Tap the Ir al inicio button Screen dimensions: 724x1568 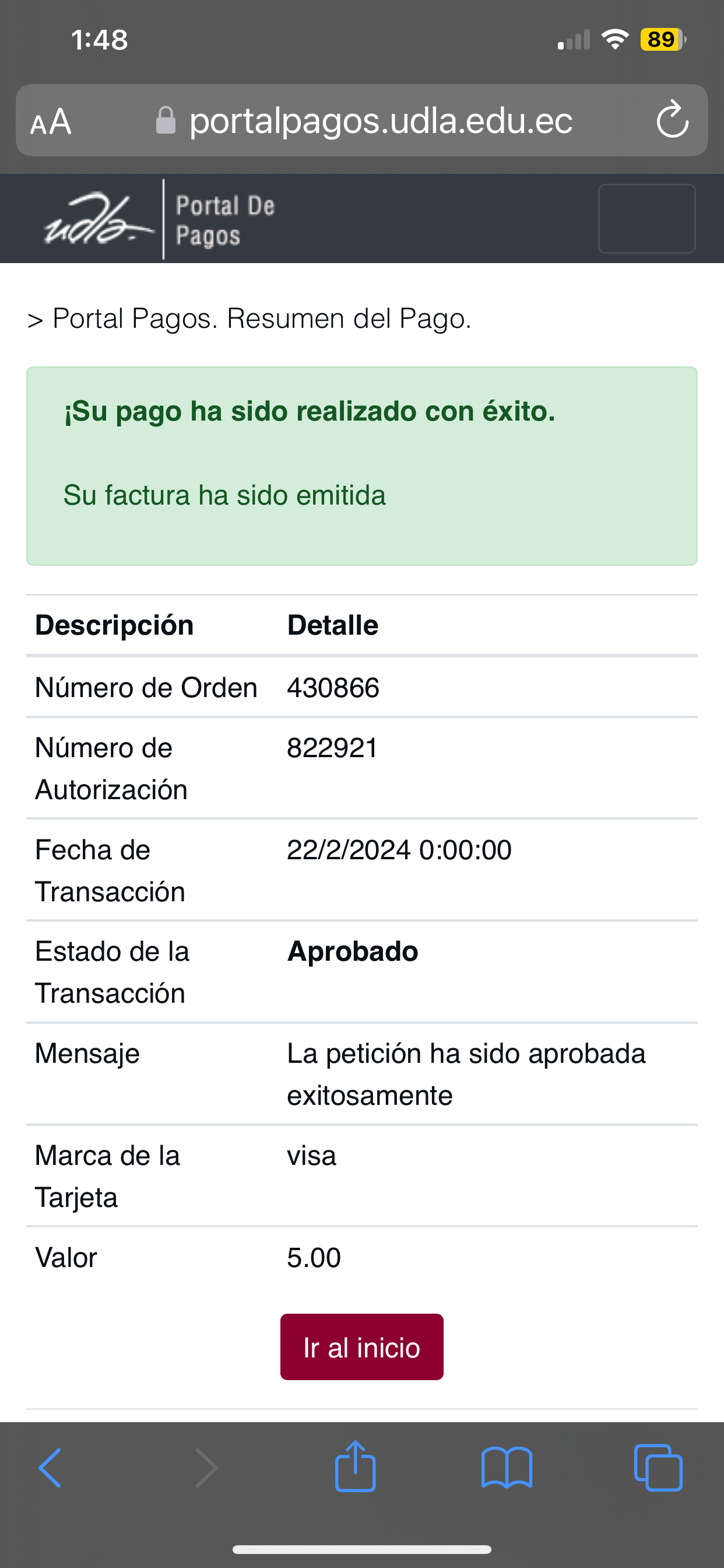[x=361, y=1346]
